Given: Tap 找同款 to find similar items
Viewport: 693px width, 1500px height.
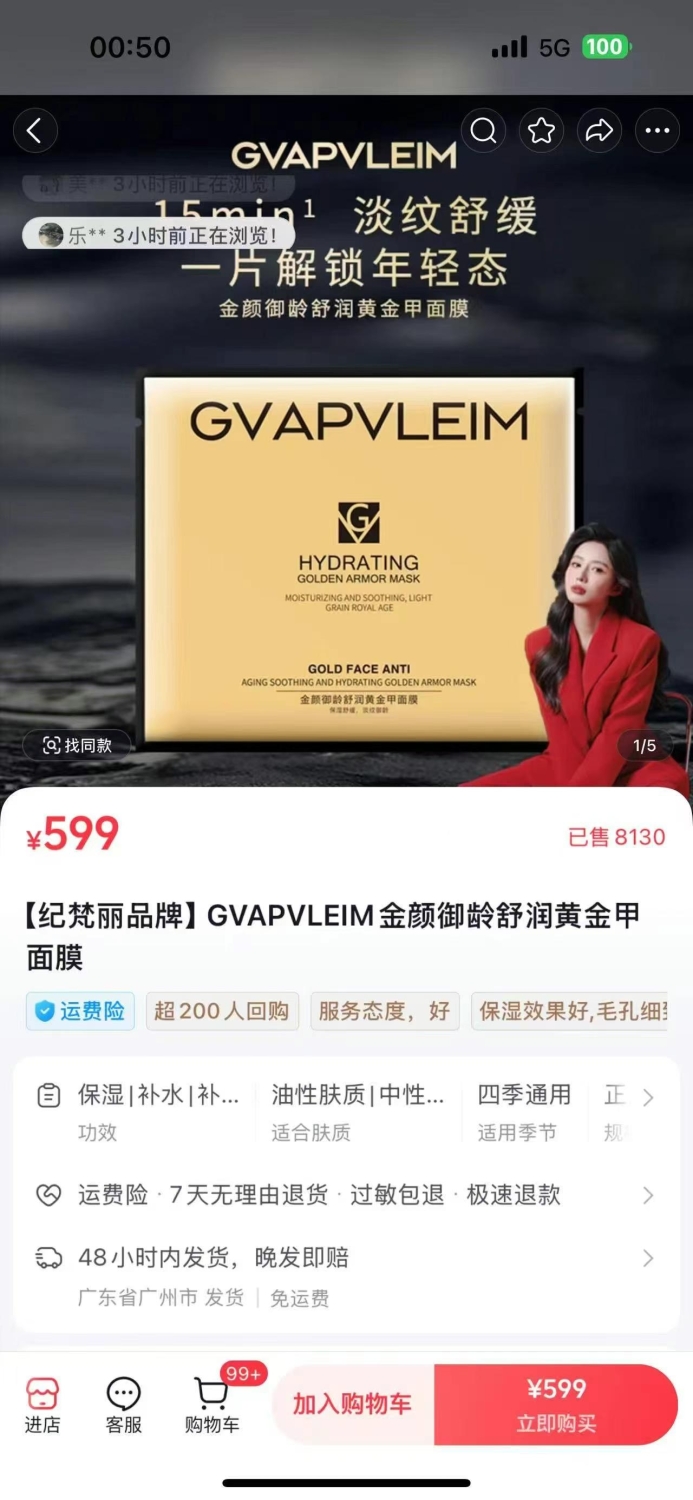Looking at the screenshot, I should [x=77, y=745].
